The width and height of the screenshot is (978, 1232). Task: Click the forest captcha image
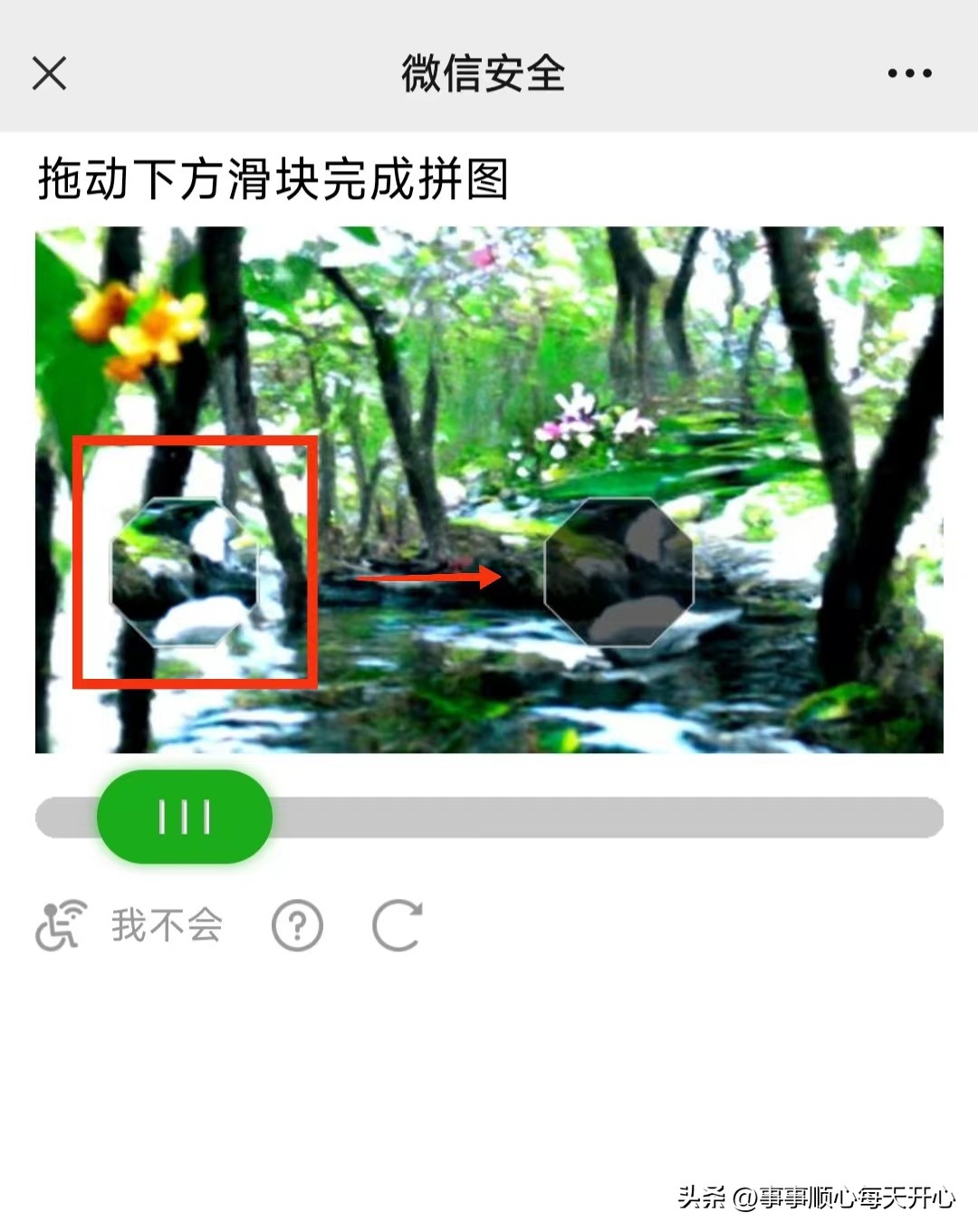pos(489,489)
